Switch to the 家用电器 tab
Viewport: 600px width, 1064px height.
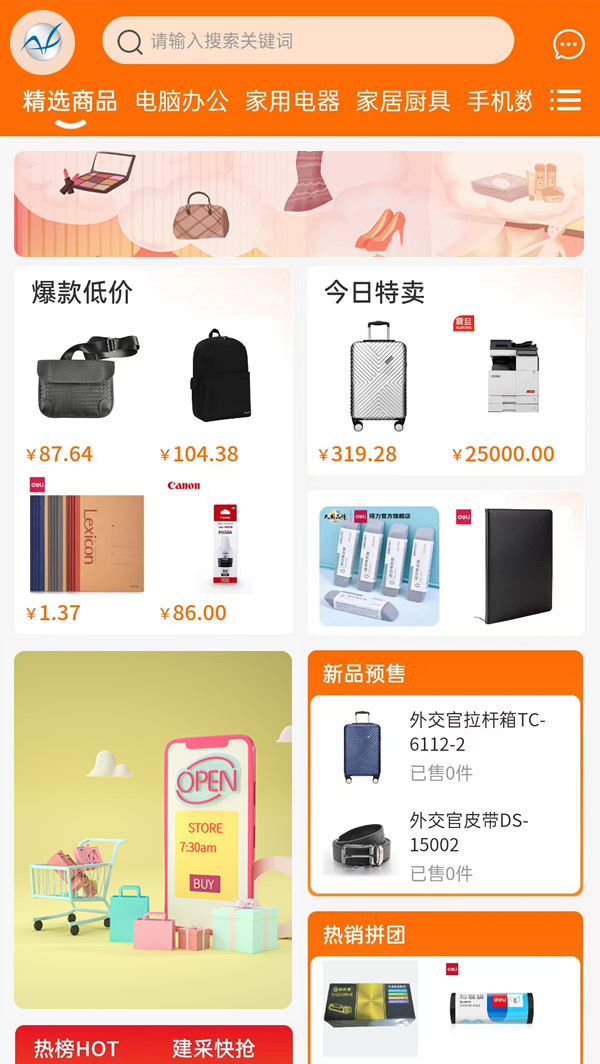tap(292, 101)
